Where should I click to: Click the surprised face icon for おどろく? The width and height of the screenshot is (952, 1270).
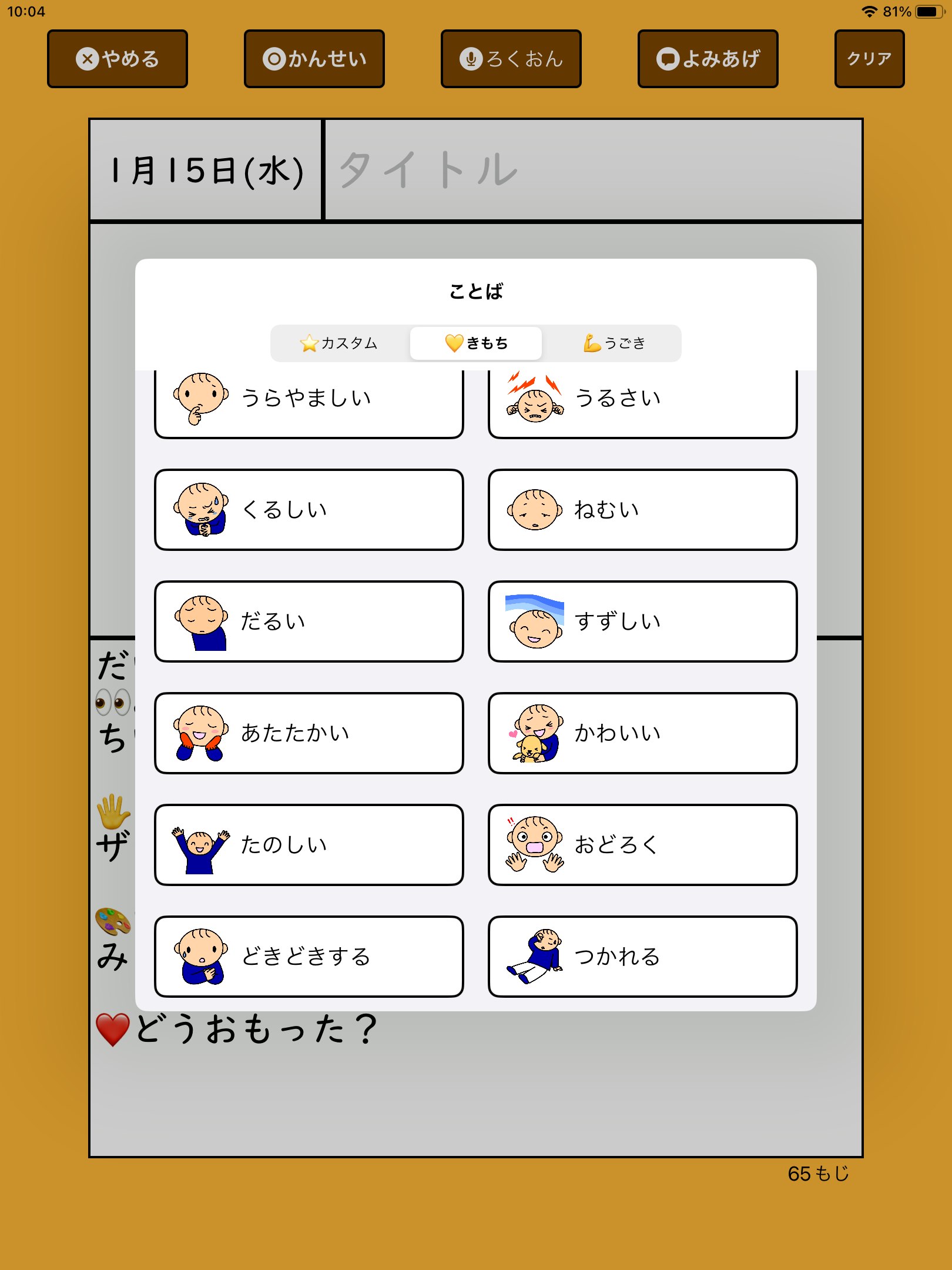(534, 844)
